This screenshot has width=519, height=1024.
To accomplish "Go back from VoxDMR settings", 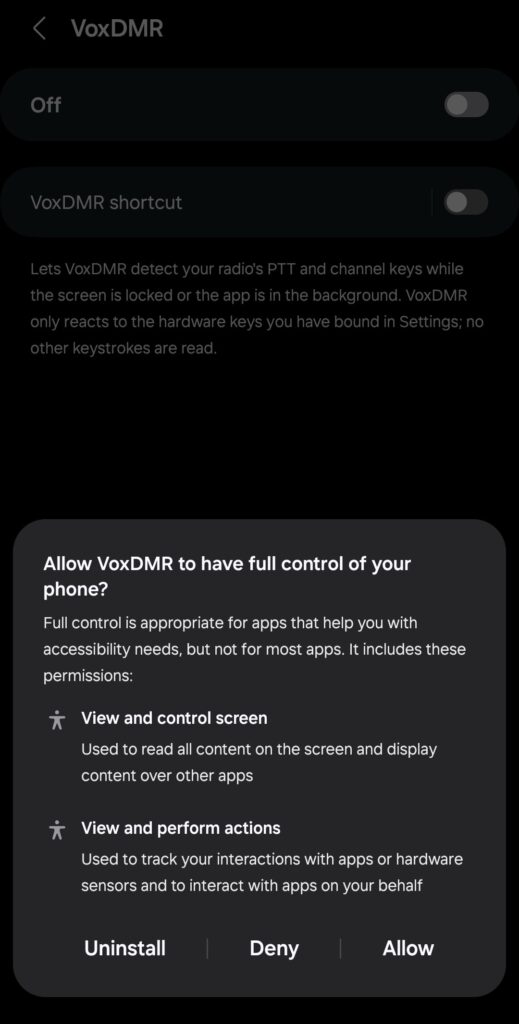I will (x=39, y=29).
